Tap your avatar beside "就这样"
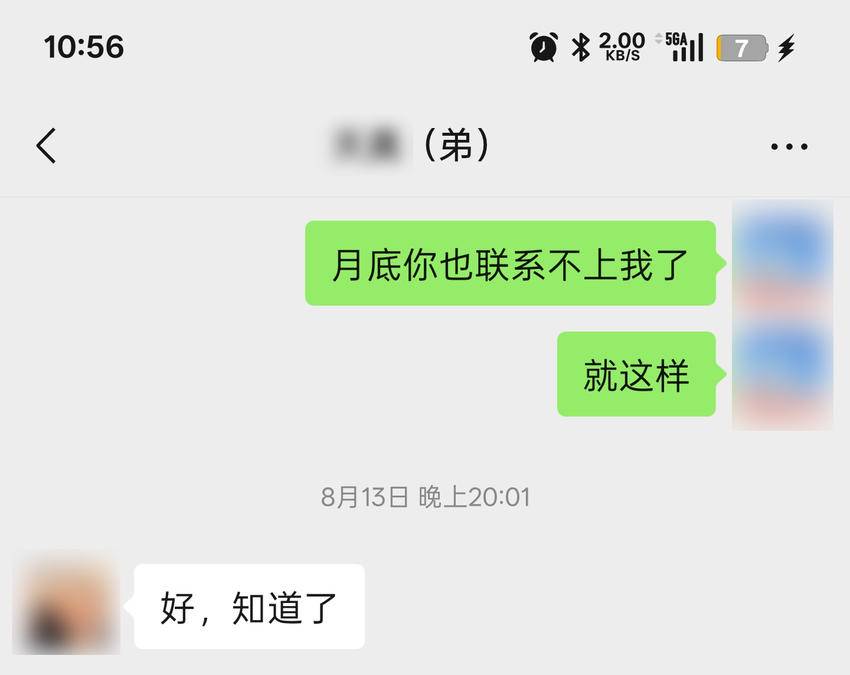The width and height of the screenshot is (850, 675). [782, 374]
